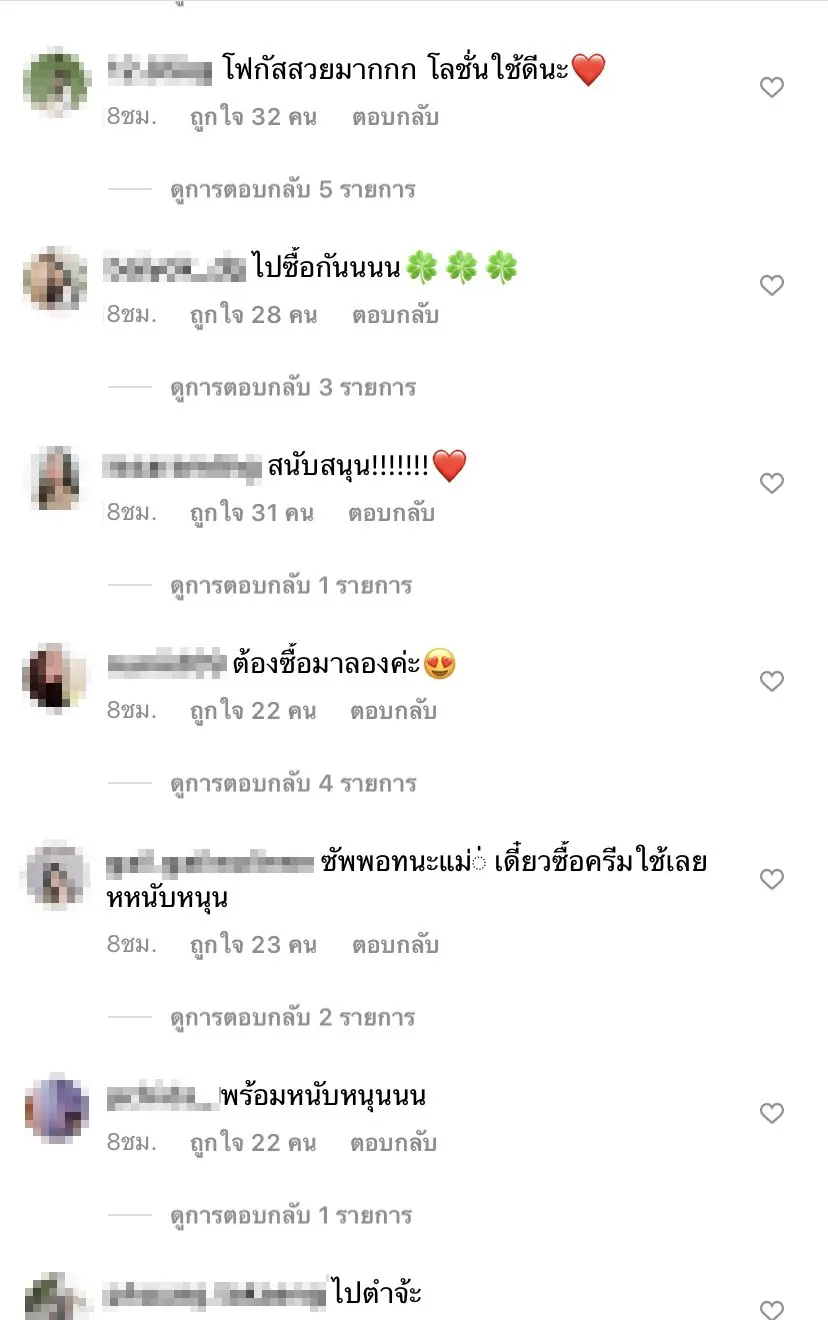
Task: Like the comment 'ไปซื้อกันนนน'
Action: pyautogui.click(x=771, y=286)
